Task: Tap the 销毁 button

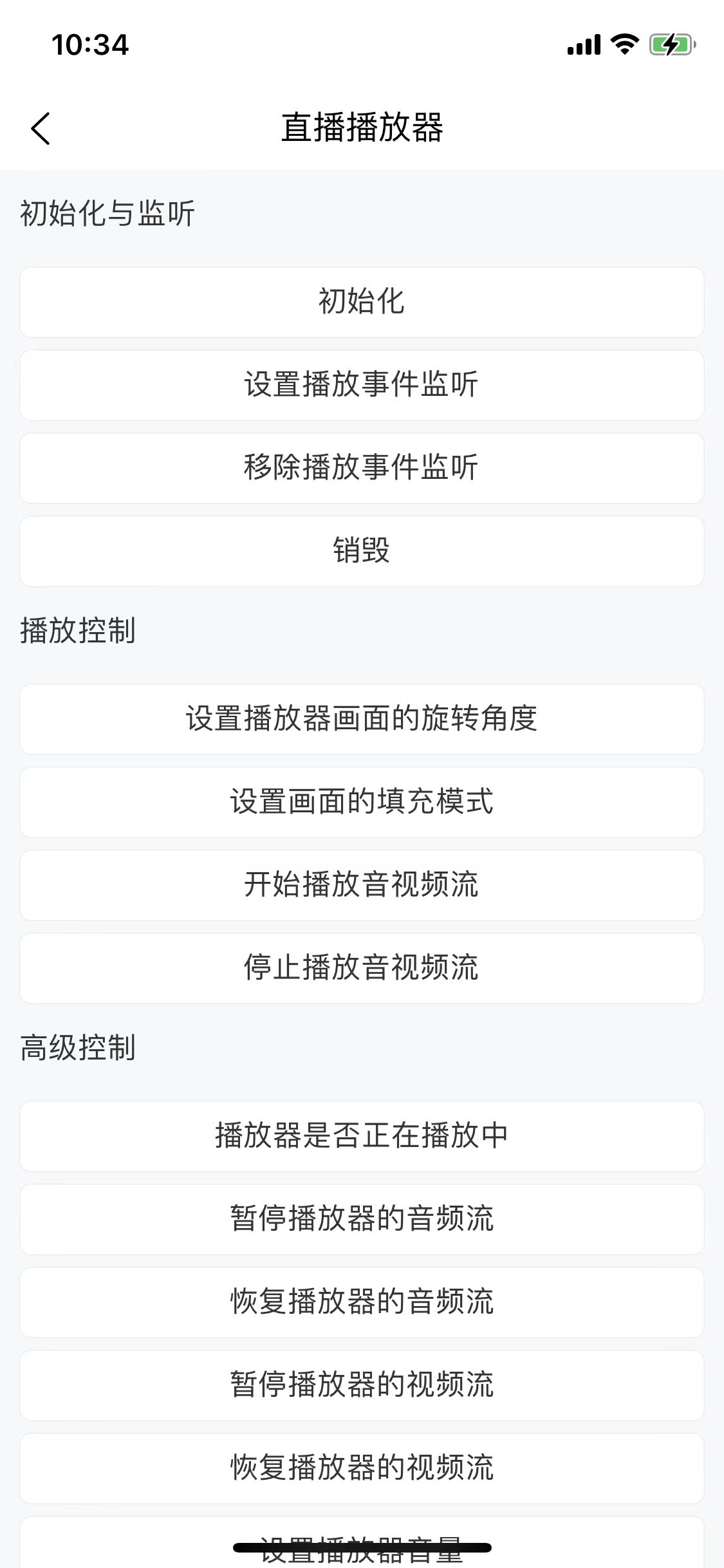Action: (362, 551)
